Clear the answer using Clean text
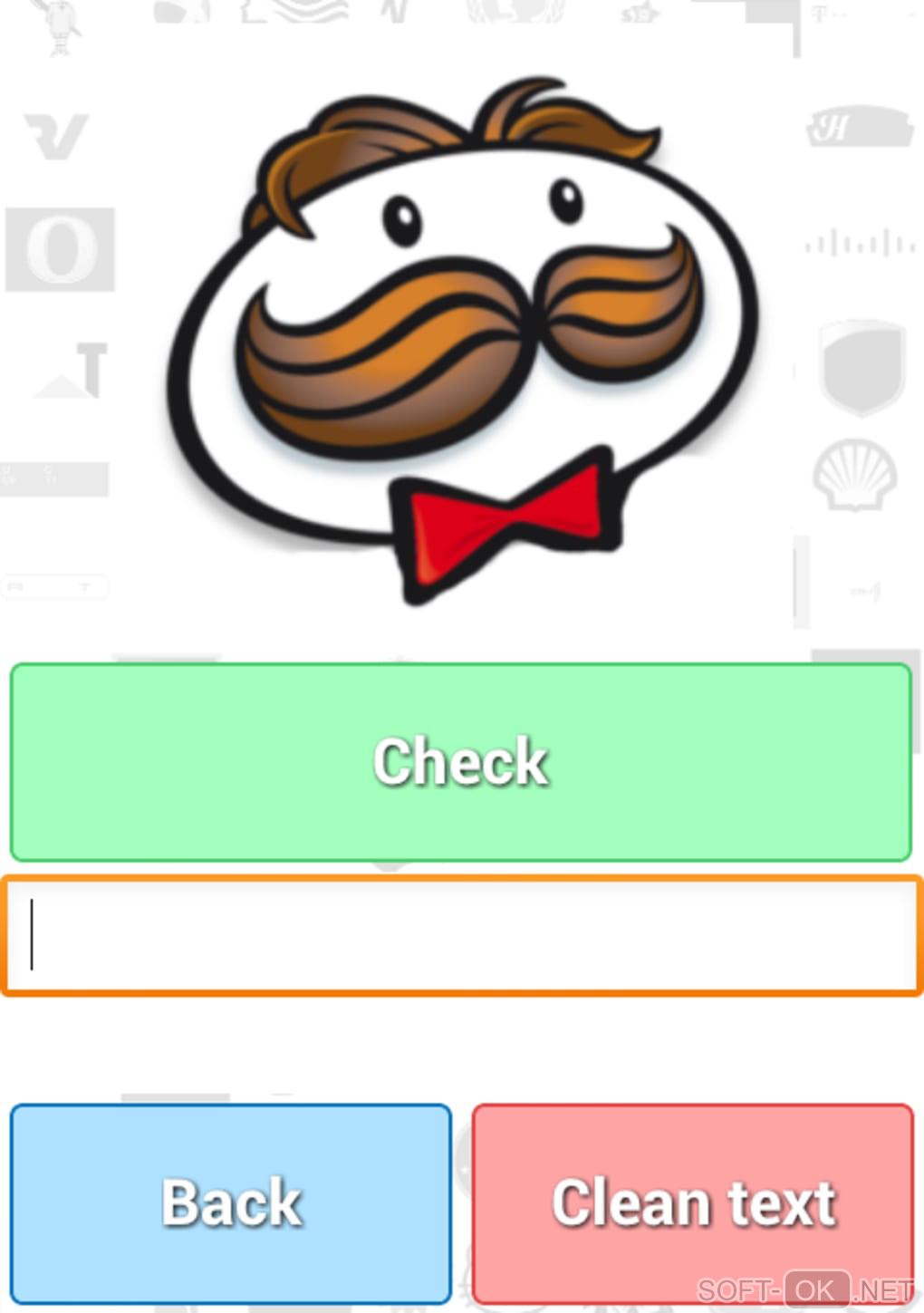 click(x=693, y=1202)
